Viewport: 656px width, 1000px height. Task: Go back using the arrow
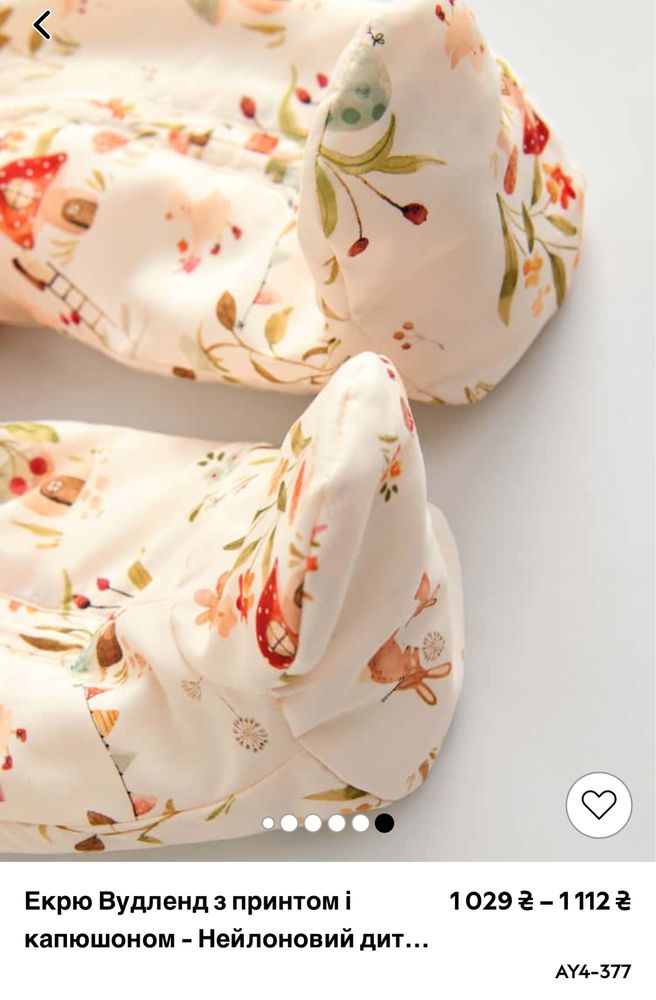[41, 24]
